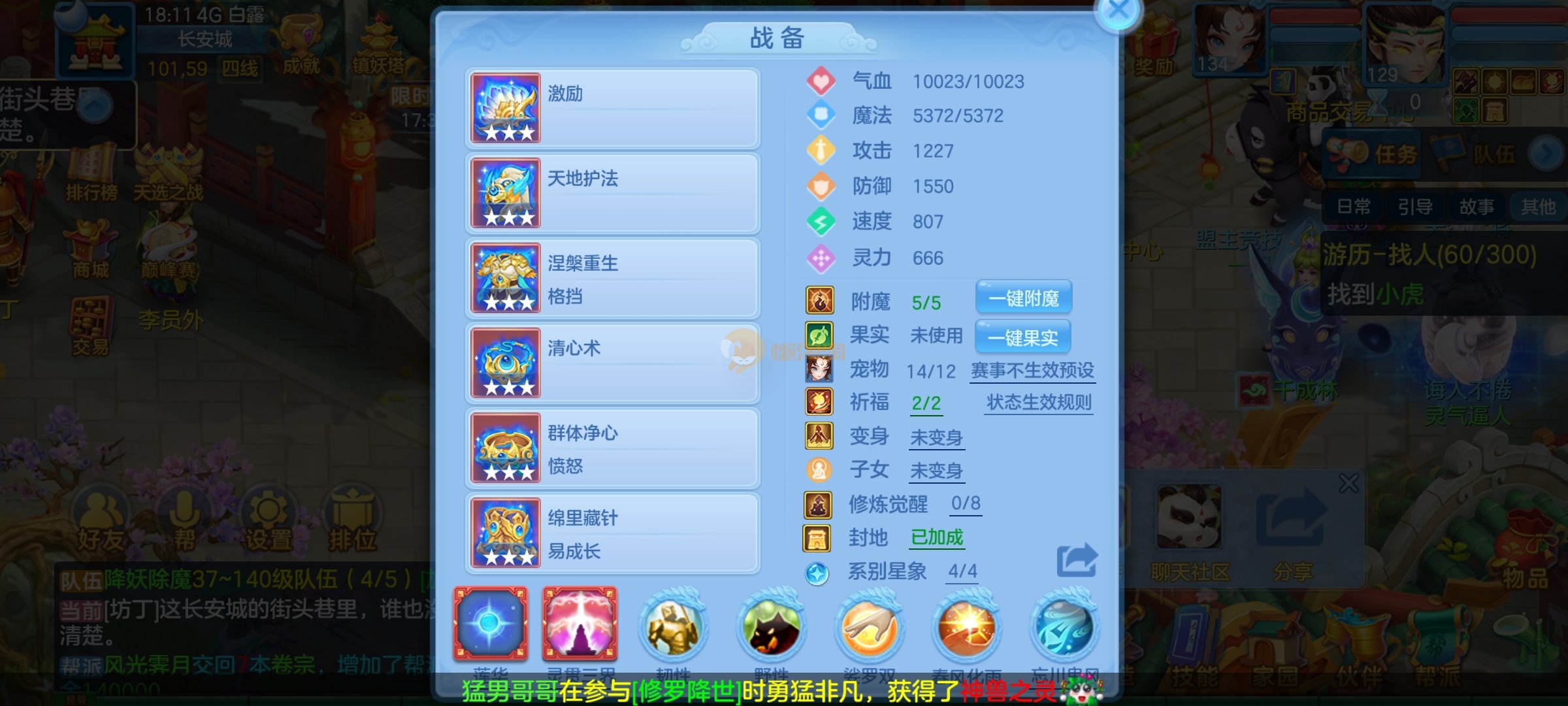Open the 系别星象 4/4 link
This screenshot has width=1568, height=706.
962,571
